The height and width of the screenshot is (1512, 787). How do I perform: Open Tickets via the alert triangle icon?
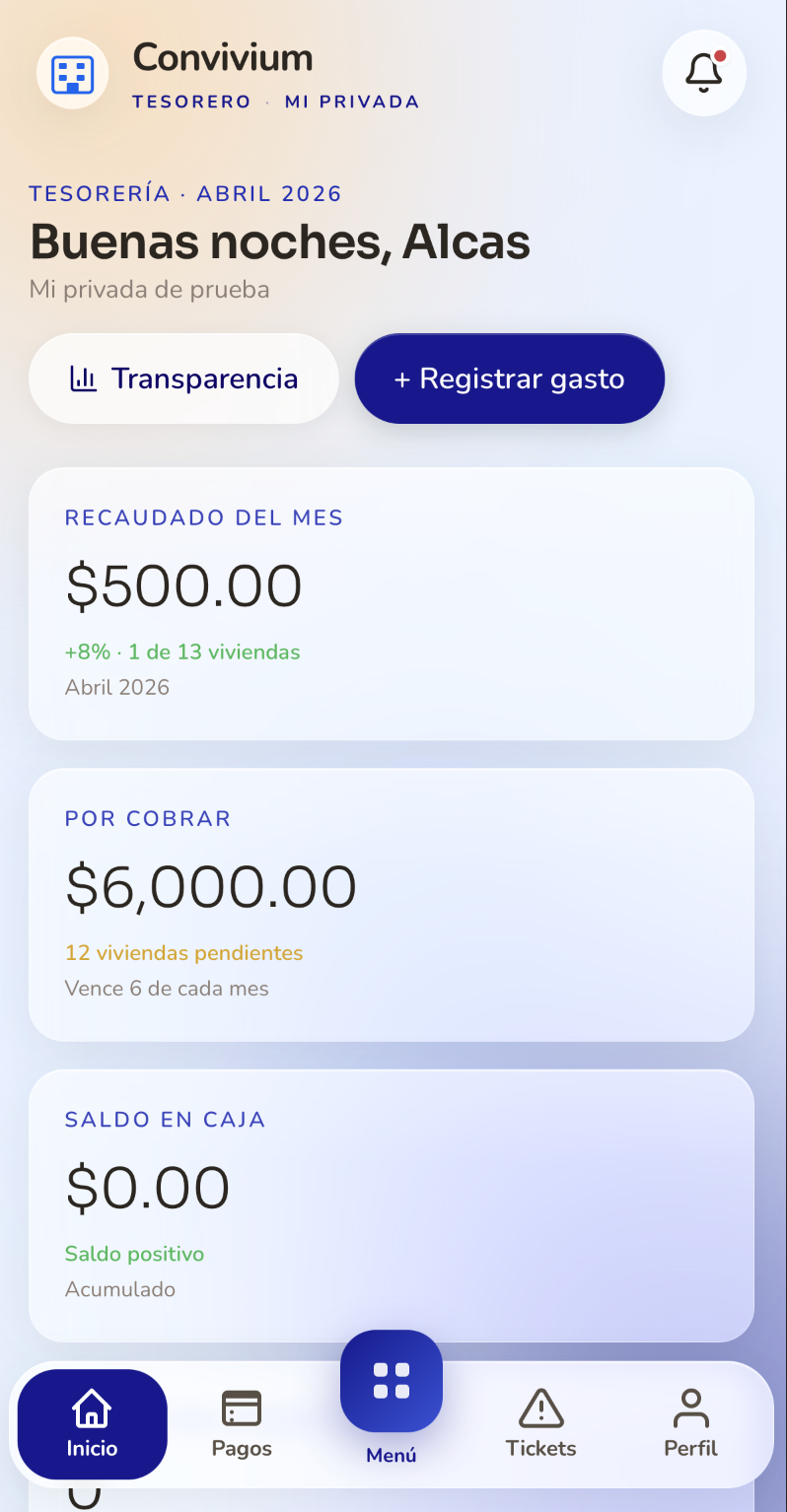point(540,1409)
